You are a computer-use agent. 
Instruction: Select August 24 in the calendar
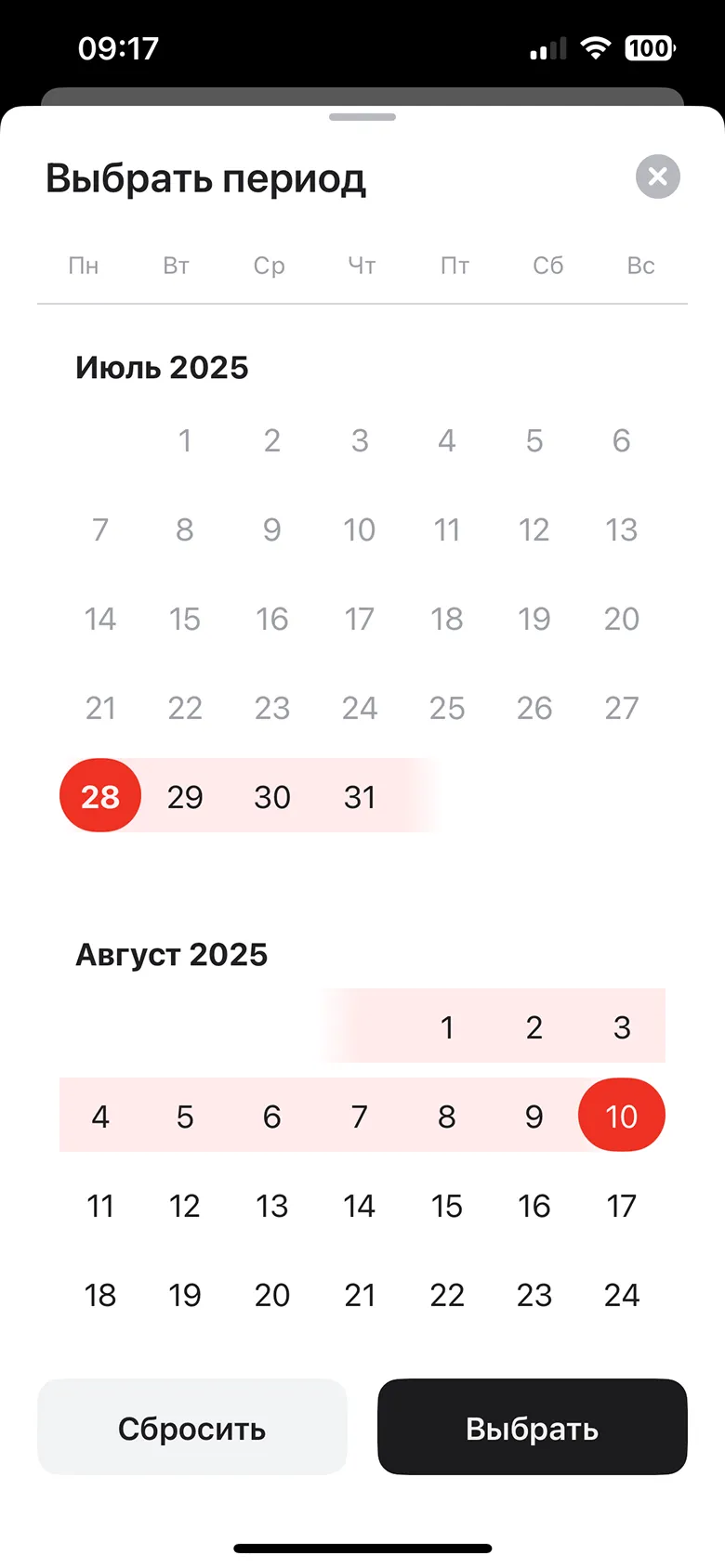pos(622,1294)
